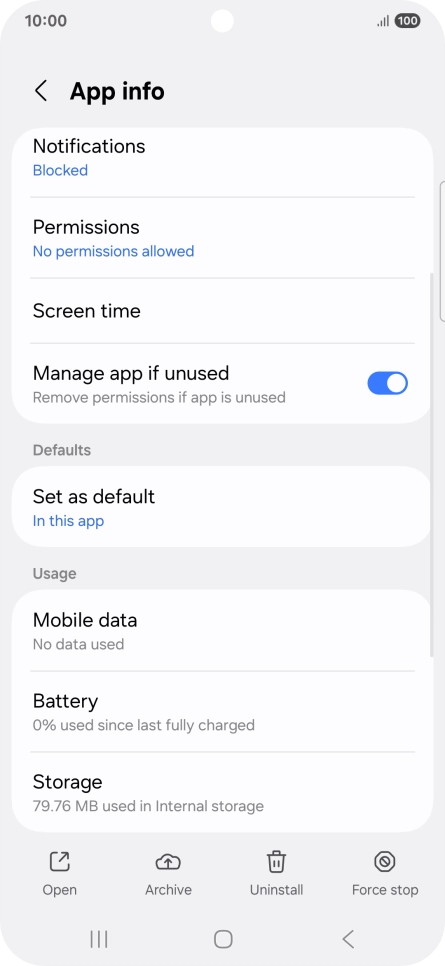
Task: Open the Battery usage row
Action: pyautogui.click(x=222, y=712)
